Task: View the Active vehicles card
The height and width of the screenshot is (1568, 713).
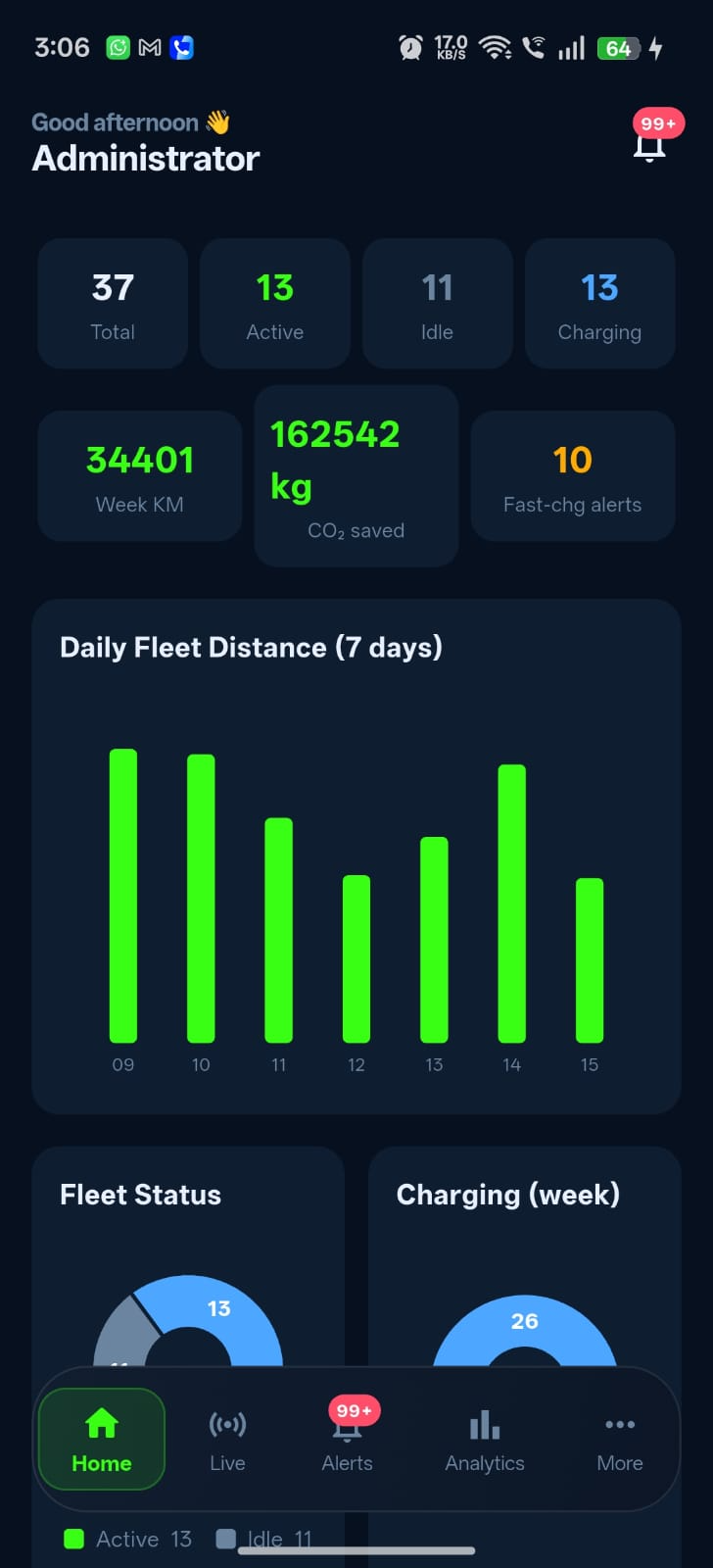Action: point(275,304)
